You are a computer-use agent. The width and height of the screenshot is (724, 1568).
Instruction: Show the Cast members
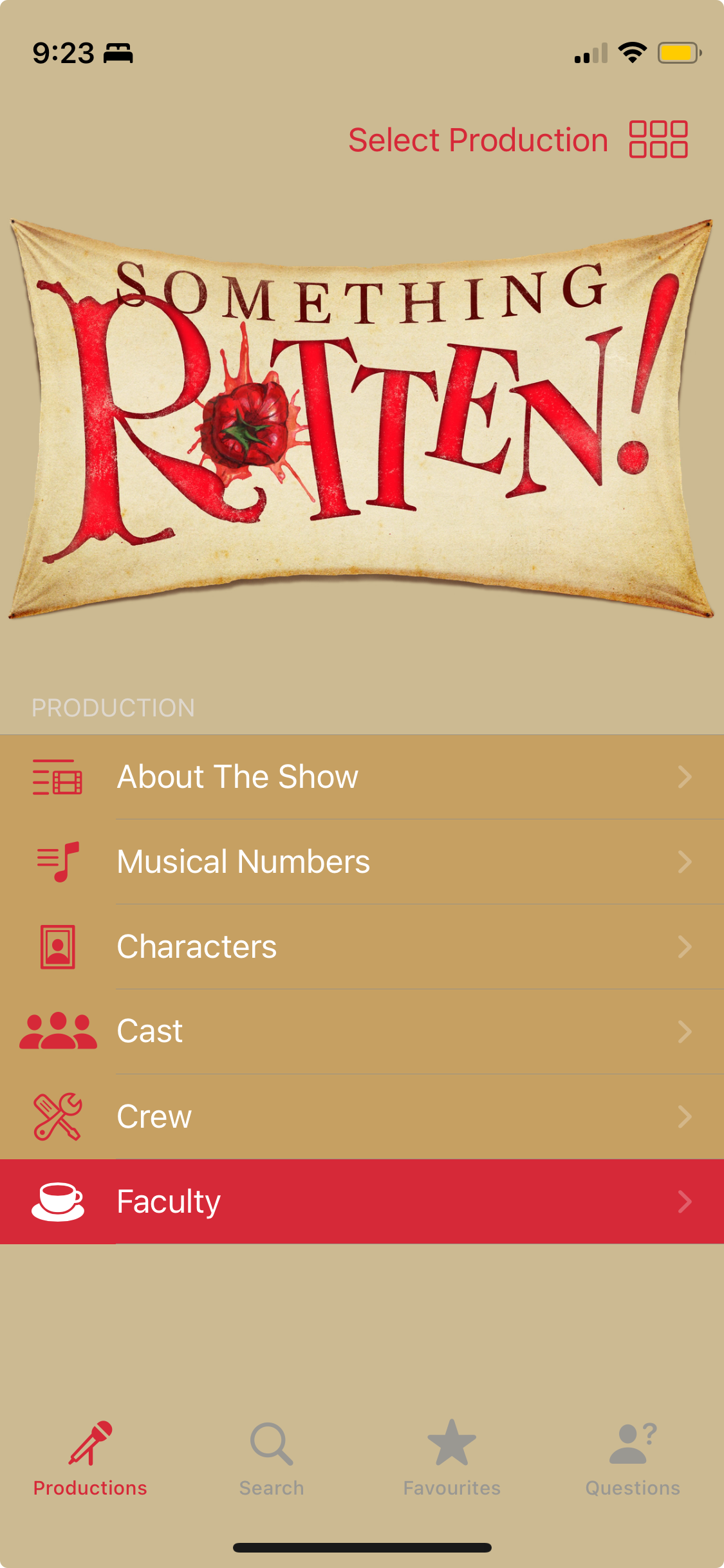pyautogui.click(x=362, y=1032)
